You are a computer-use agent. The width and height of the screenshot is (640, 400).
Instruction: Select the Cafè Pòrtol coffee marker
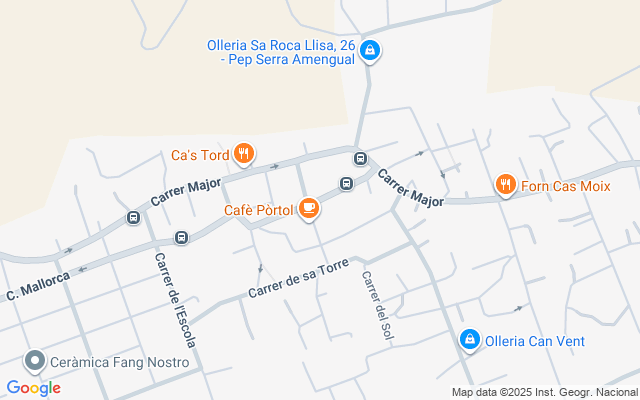pyautogui.click(x=309, y=209)
